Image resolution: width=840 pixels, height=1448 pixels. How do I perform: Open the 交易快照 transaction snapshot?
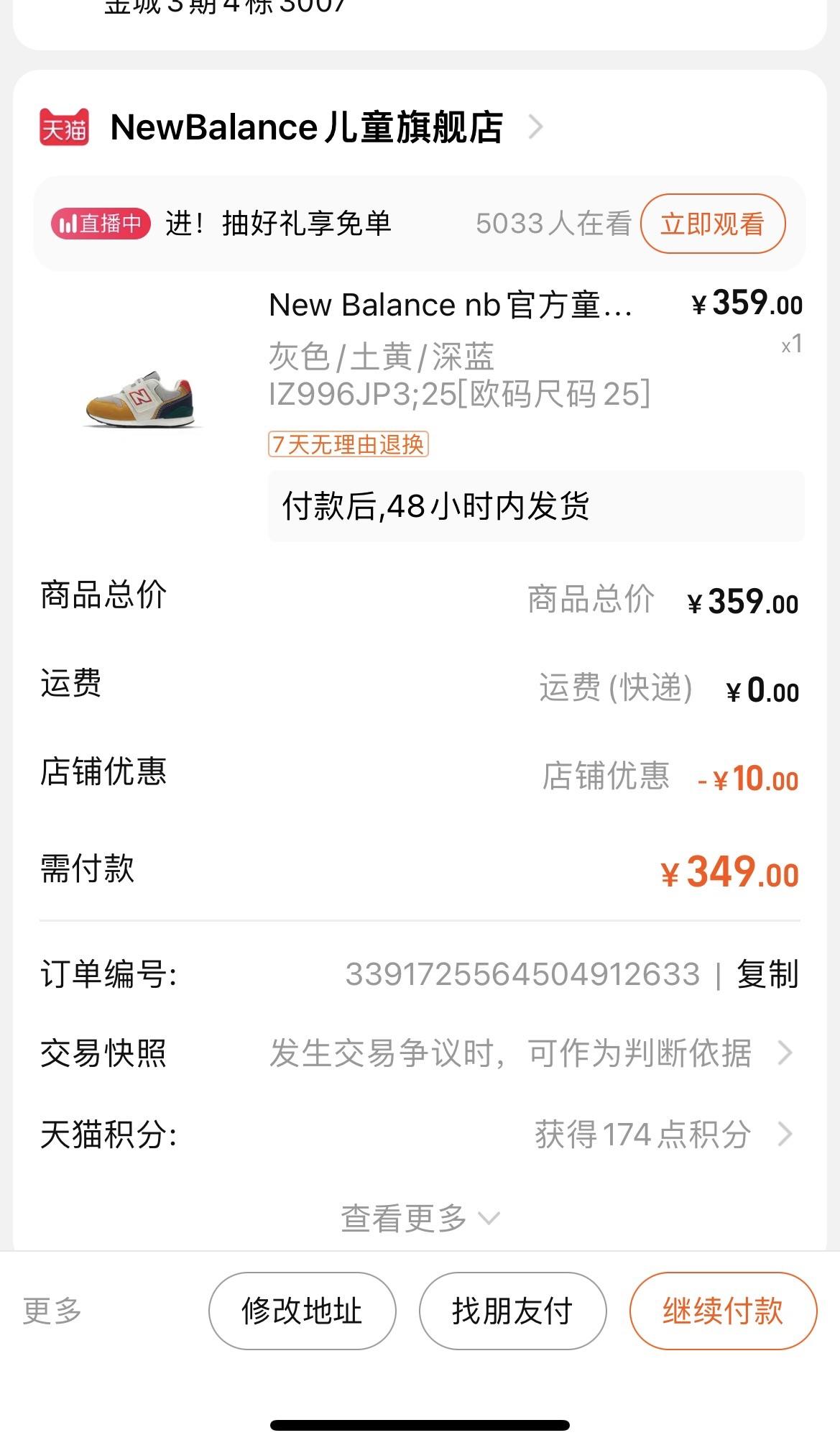510,1053
